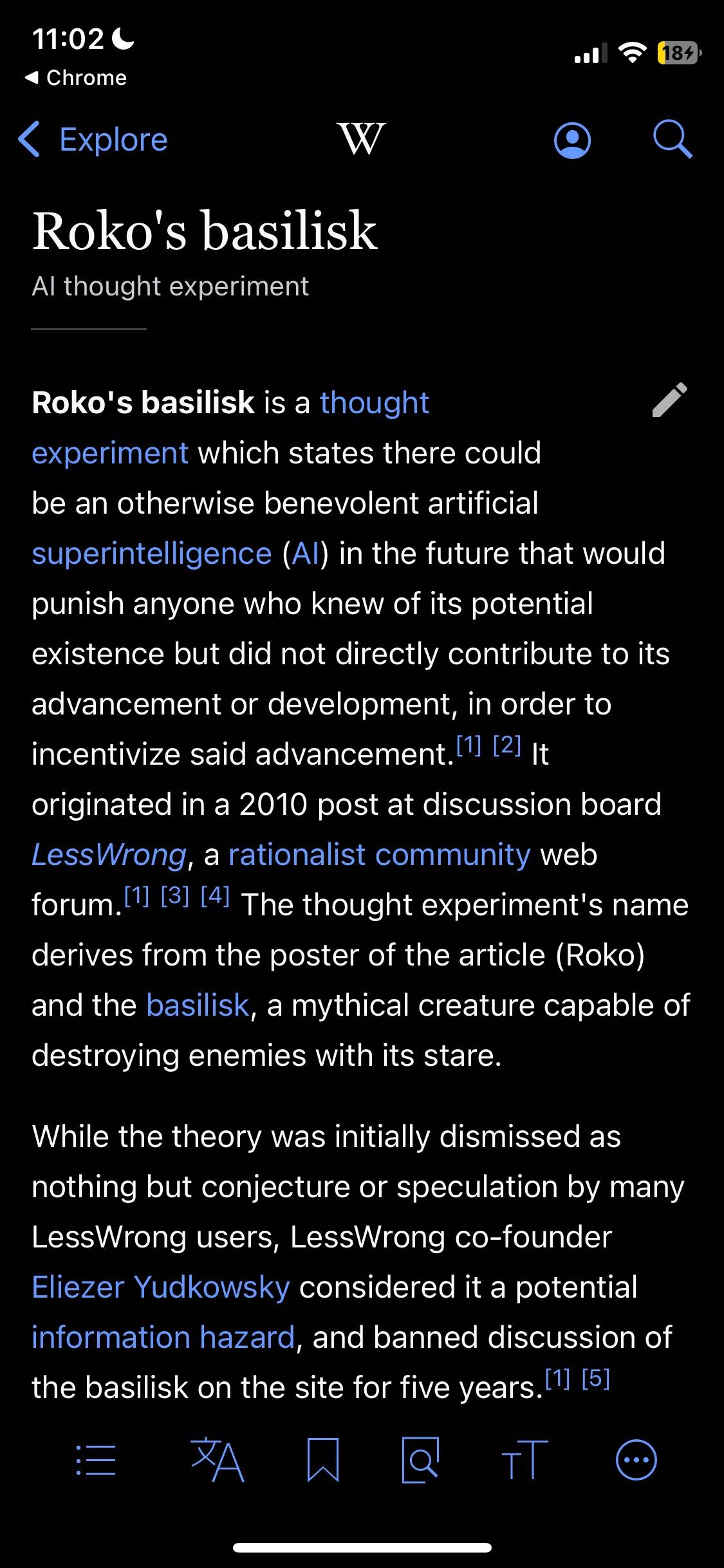Open find in page
Screen dimensions: 724x1568
(x=421, y=1460)
